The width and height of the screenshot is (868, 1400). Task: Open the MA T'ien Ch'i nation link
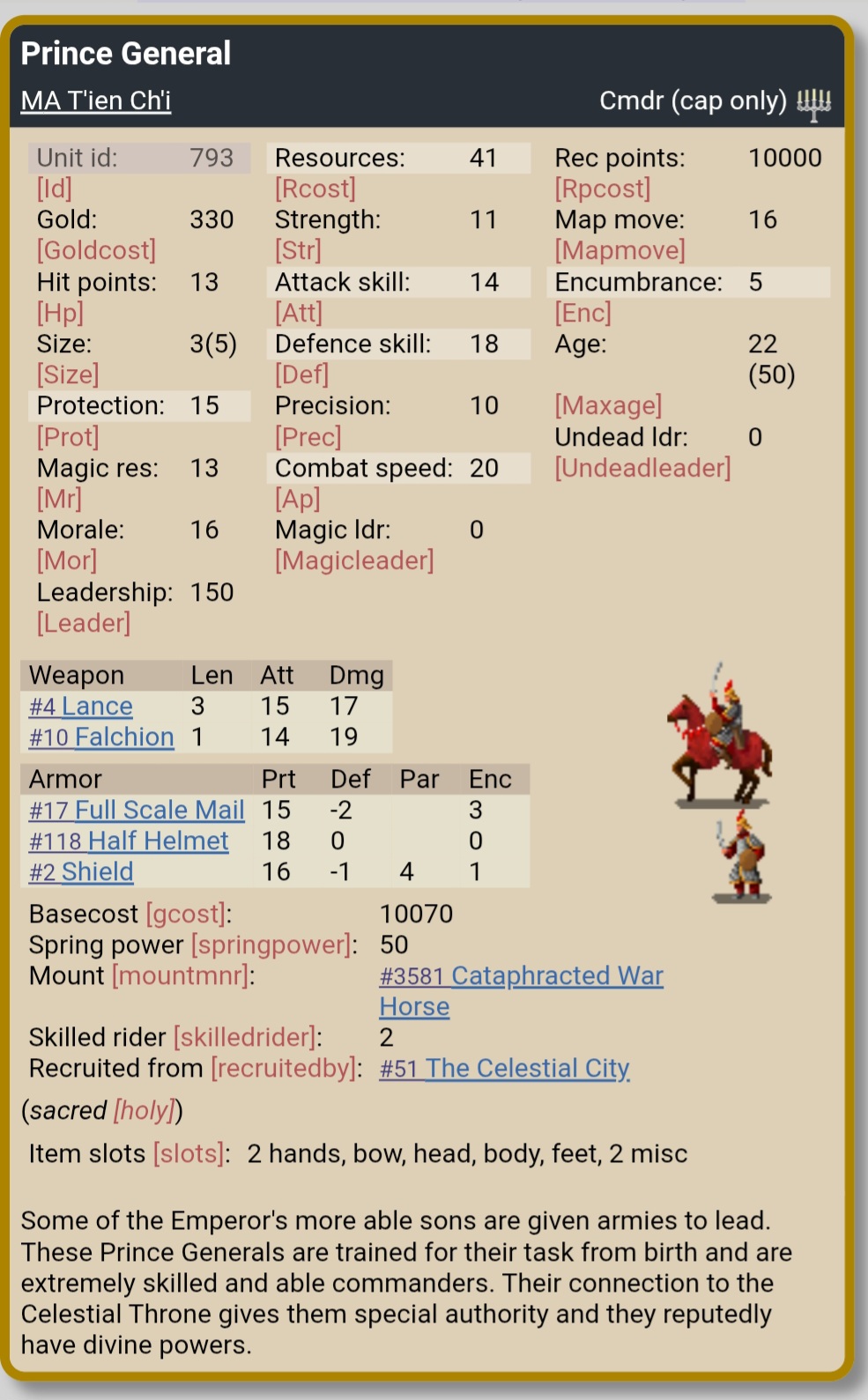[96, 100]
